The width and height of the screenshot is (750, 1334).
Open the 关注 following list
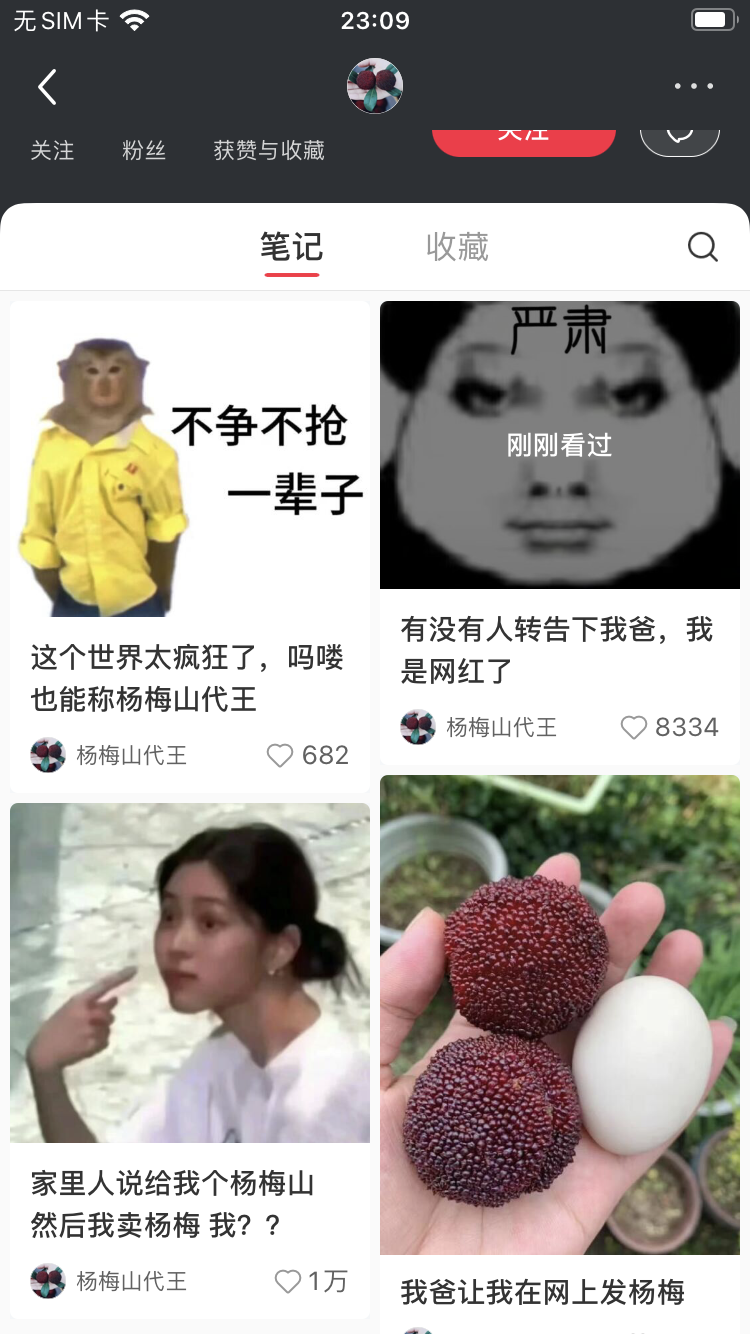(53, 151)
